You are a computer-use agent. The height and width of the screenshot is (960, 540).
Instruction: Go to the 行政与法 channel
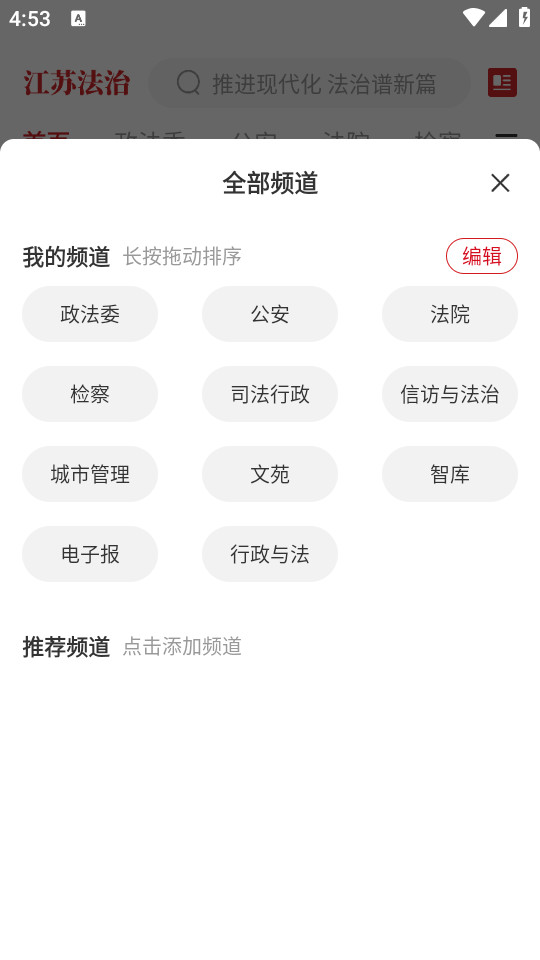click(270, 554)
